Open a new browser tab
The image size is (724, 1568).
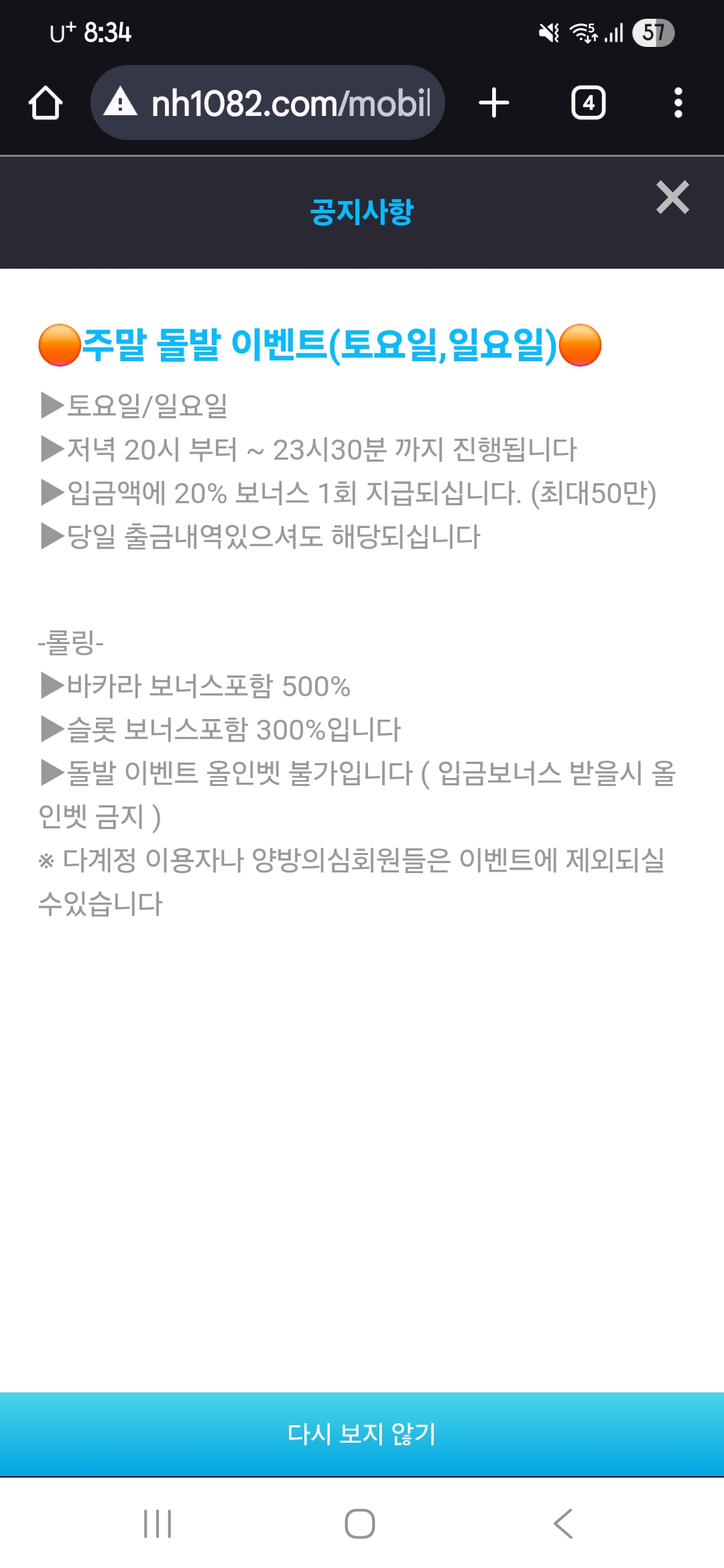coord(494,103)
